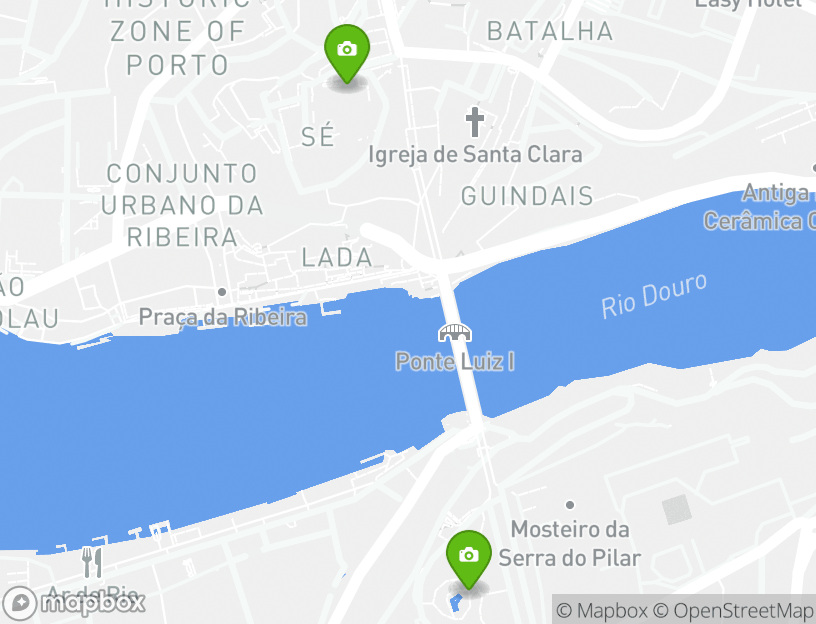Open the camera marker near Serra do Pilar
This screenshot has height=624, width=816.
point(467,556)
